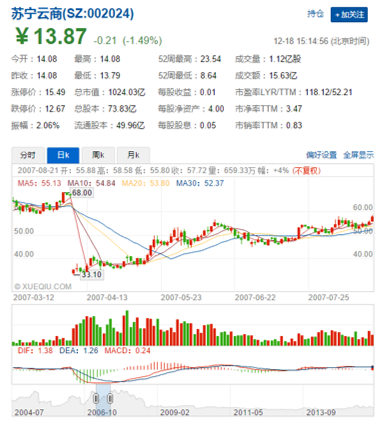Select the 日k chart tab
This screenshot has width=380, height=426.
click(63, 155)
